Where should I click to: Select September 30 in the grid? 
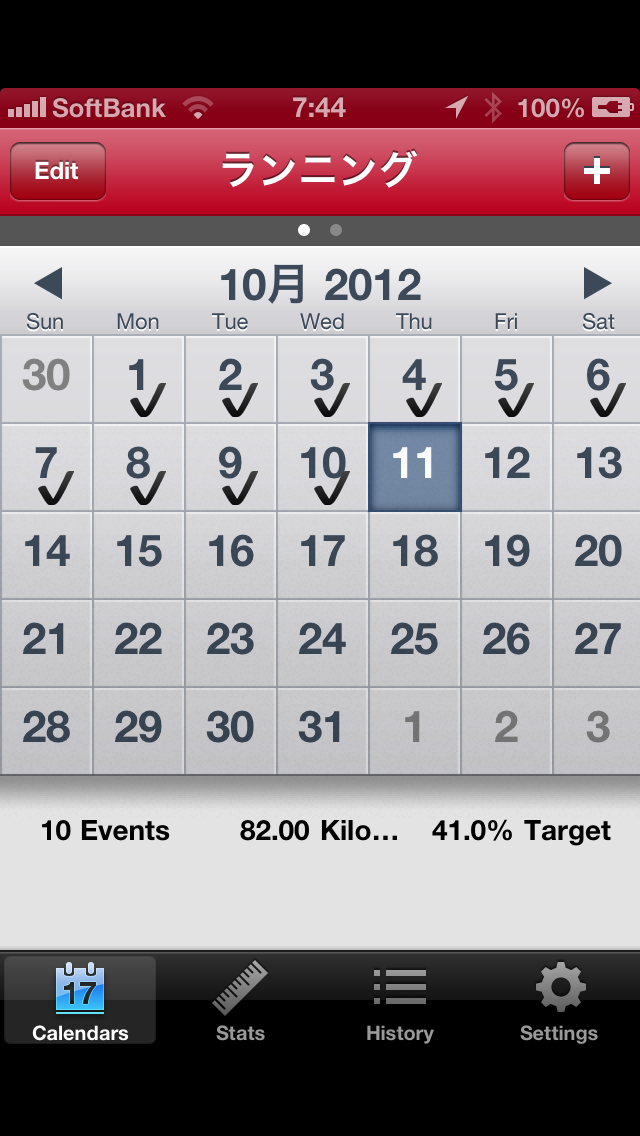point(47,379)
